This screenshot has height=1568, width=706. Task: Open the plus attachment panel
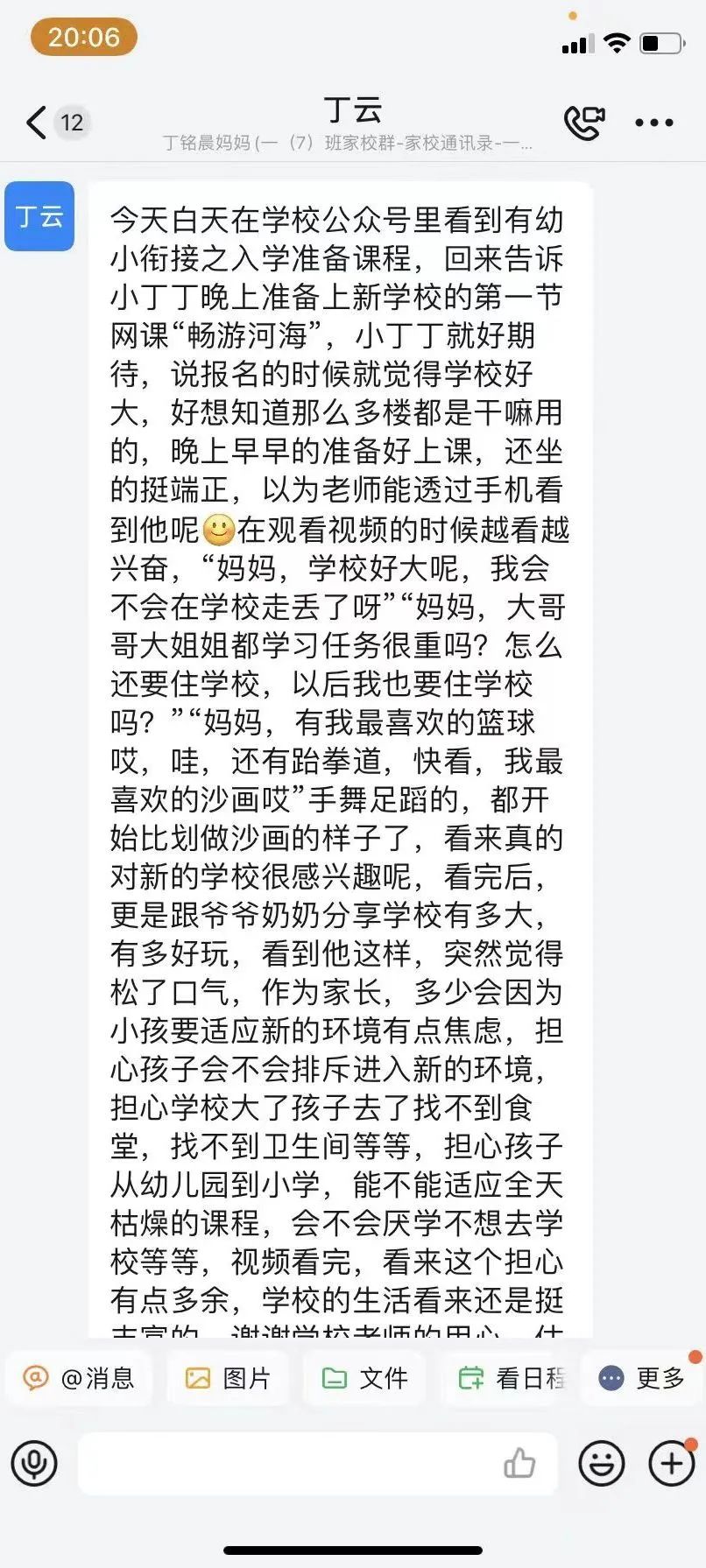671,1463
